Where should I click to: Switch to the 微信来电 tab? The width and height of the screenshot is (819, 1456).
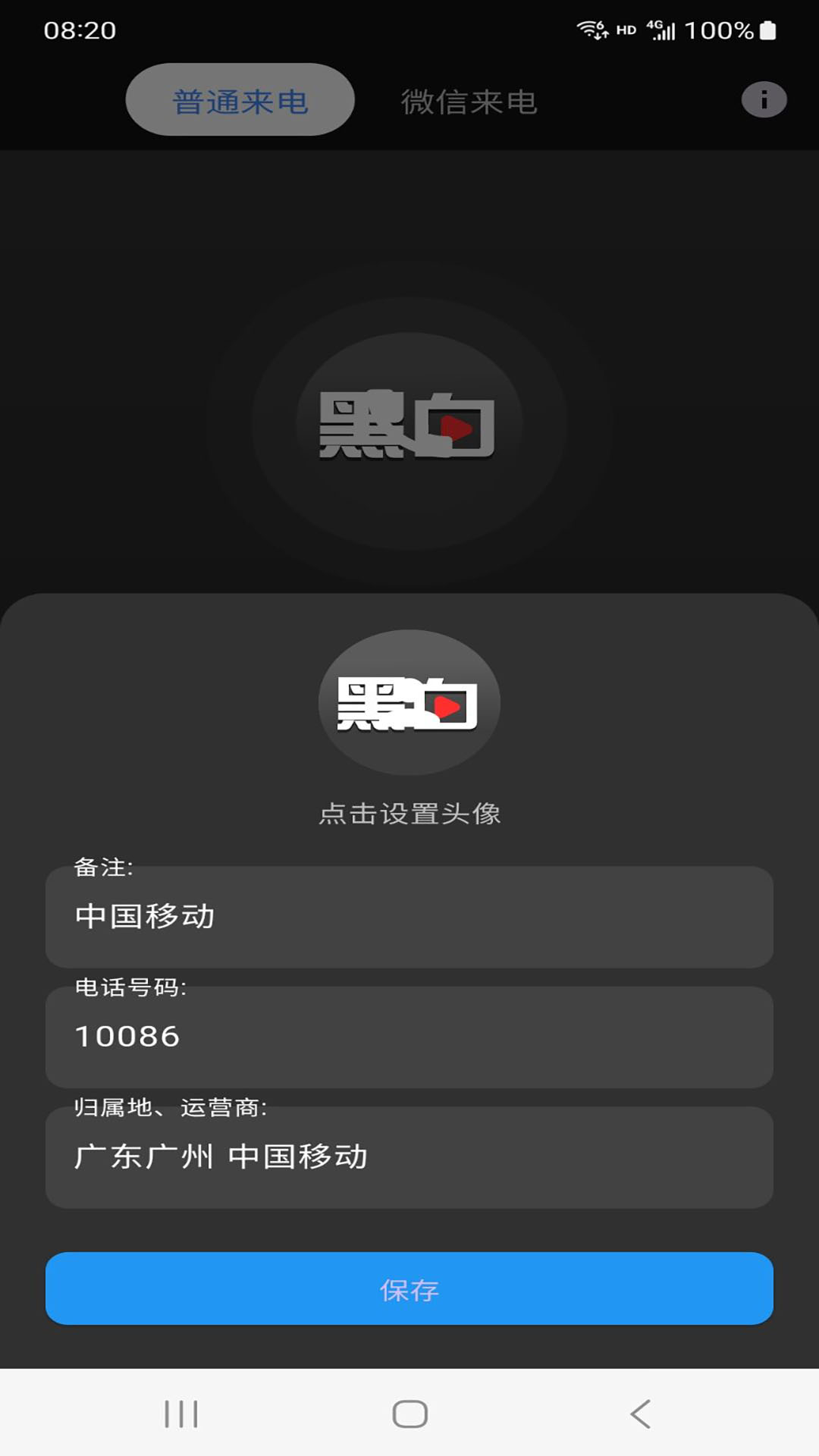[x=469, y=102]
